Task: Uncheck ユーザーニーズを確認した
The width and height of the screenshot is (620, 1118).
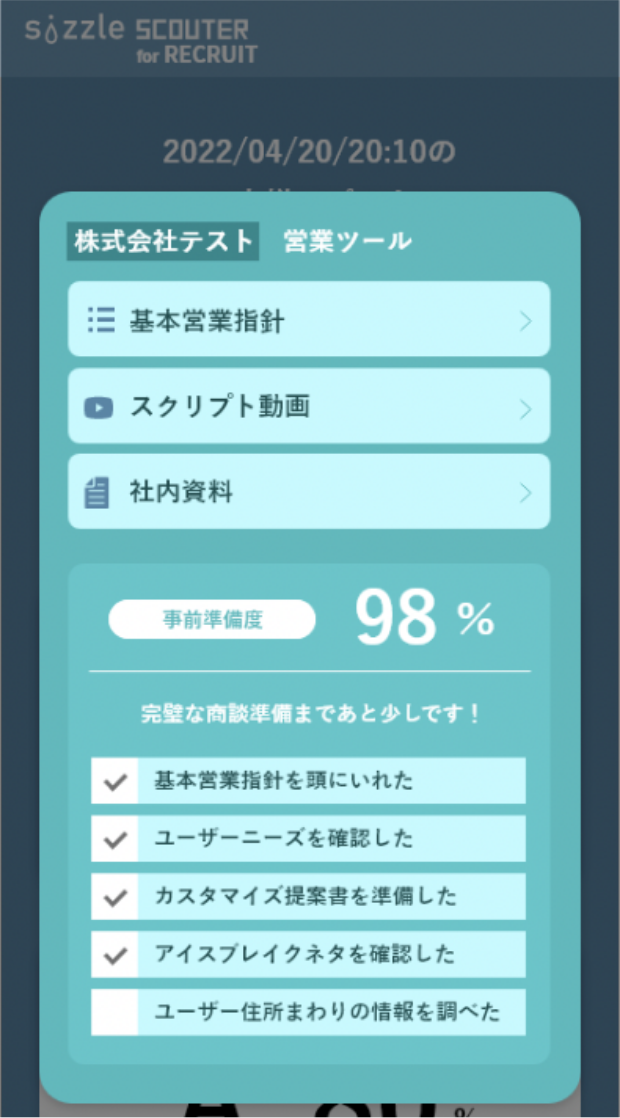Action: pyautogui.click(x=115, y=839)
